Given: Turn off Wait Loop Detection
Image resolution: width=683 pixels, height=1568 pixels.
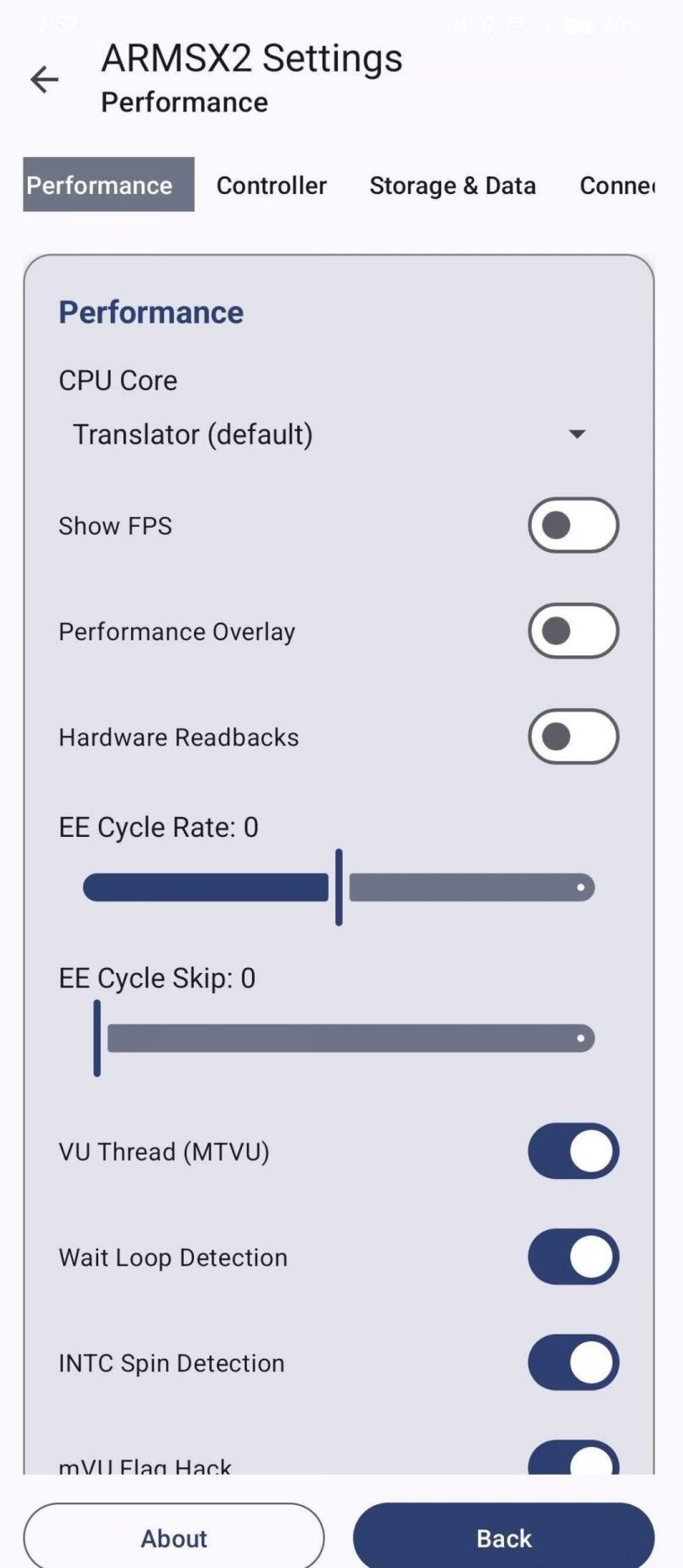Looking at the screenshot, I should [x=573, y=1258].
